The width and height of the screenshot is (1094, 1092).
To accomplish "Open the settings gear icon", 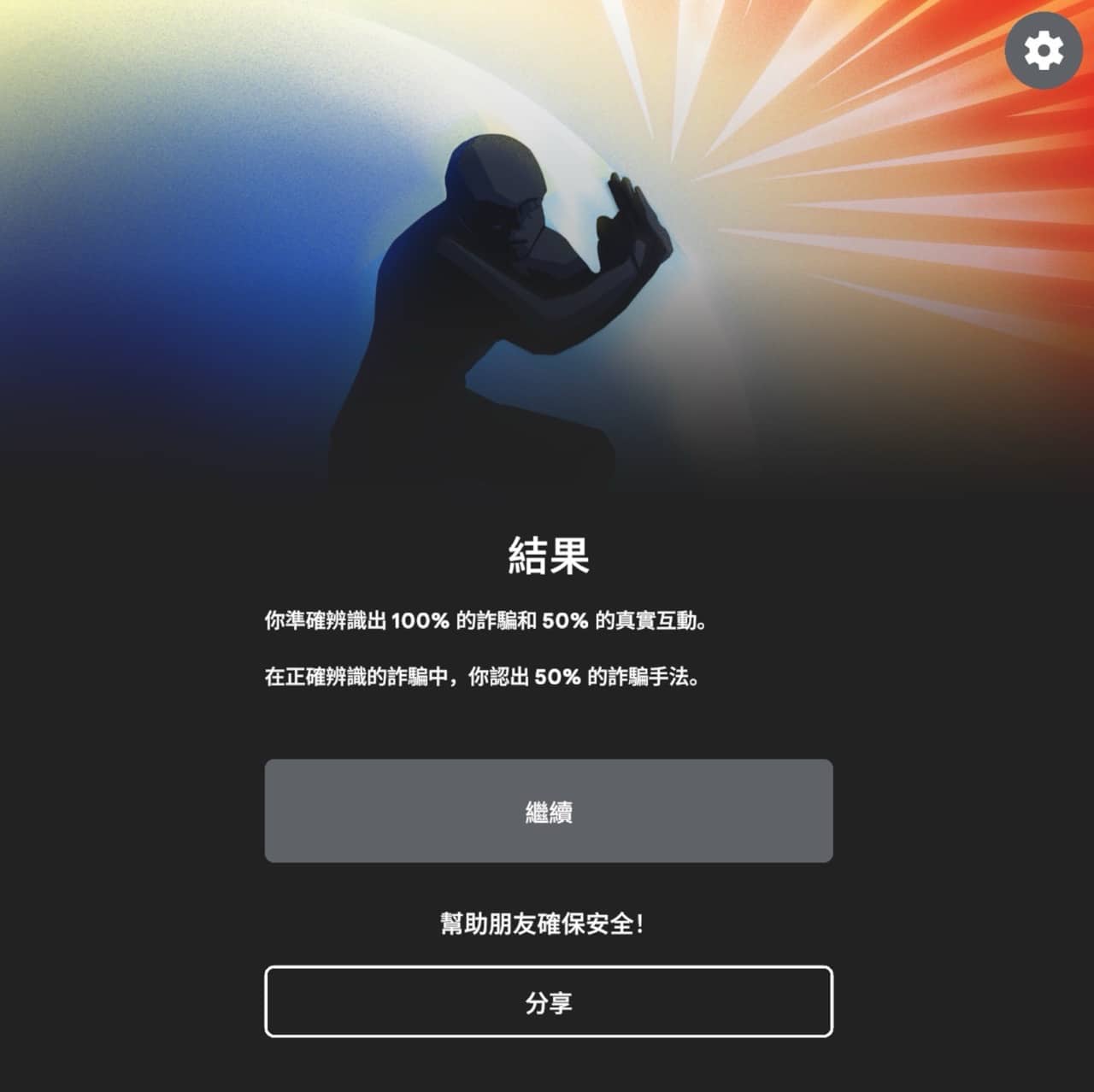I will pyautogui.click(x=1044, y=50).
